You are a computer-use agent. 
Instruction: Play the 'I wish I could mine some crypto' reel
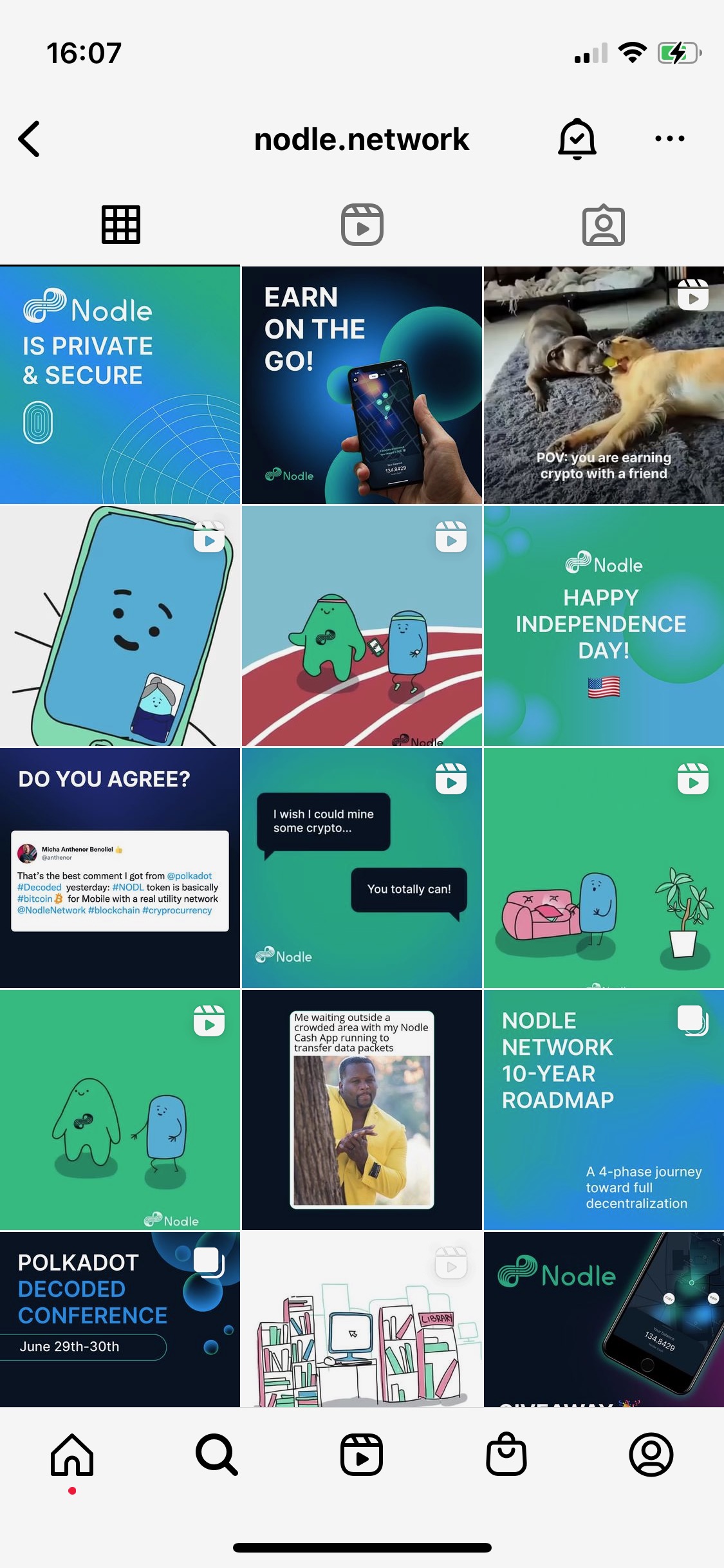coord(362,868)
